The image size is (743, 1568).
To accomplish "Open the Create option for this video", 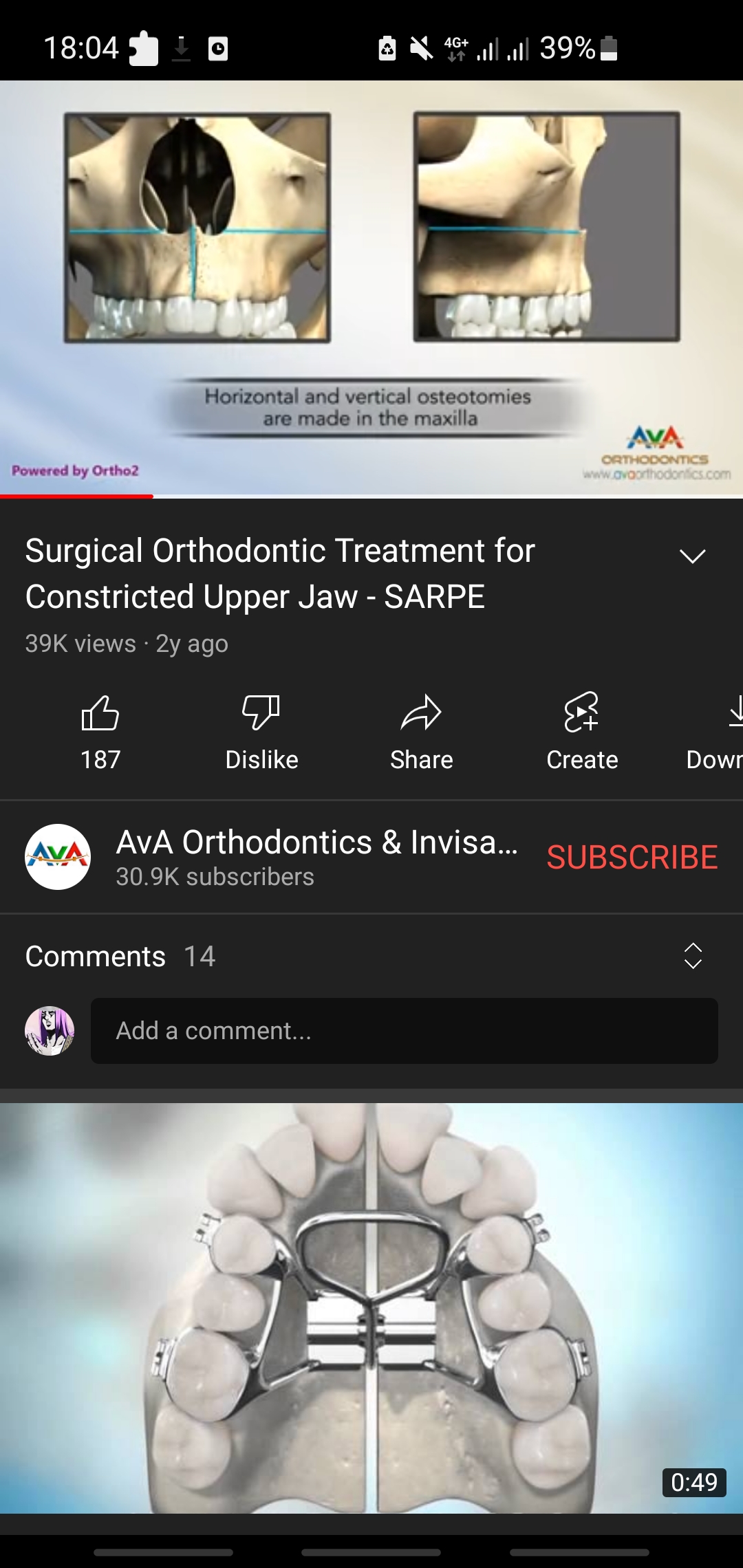I will click(x=583, y=729).
